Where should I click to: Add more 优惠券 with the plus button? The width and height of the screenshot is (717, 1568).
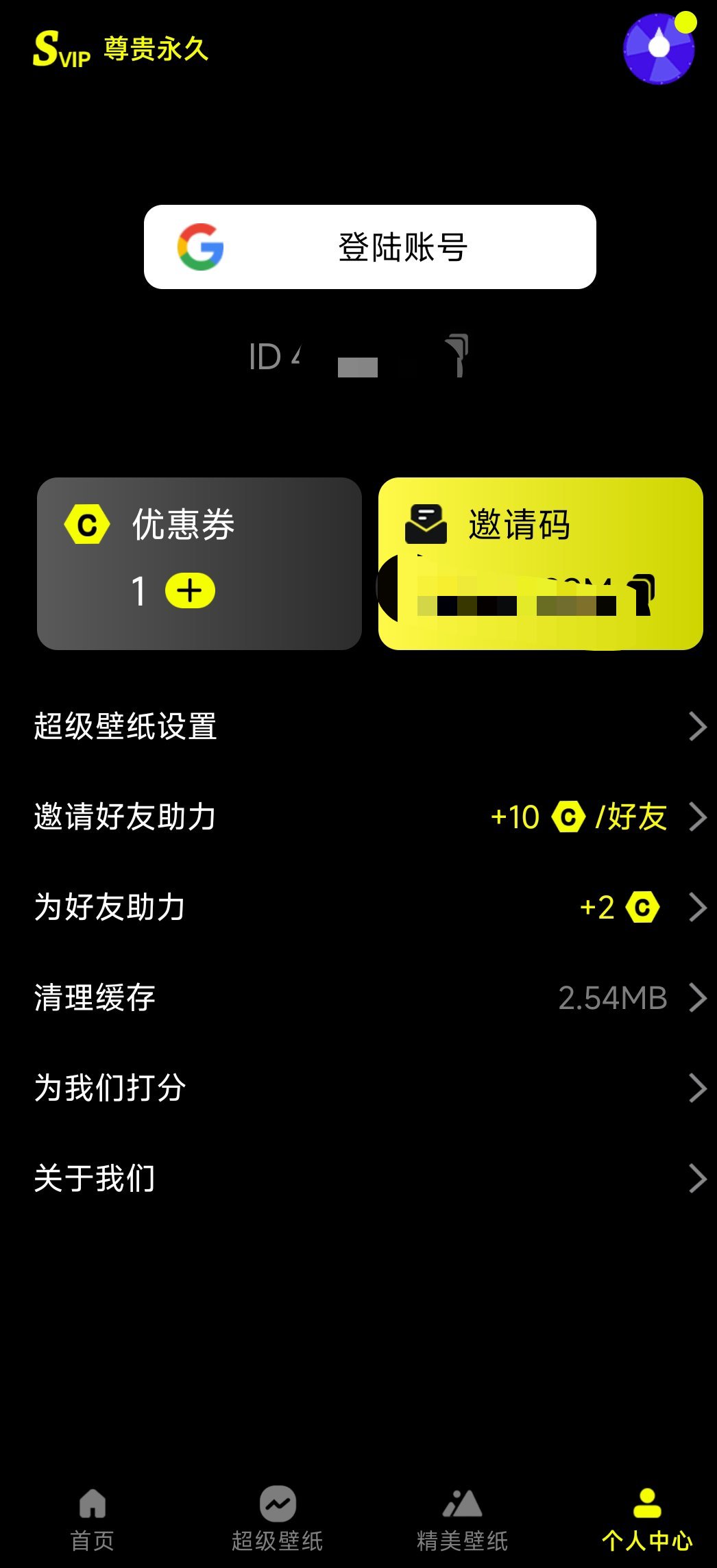[x=190, y=590]
